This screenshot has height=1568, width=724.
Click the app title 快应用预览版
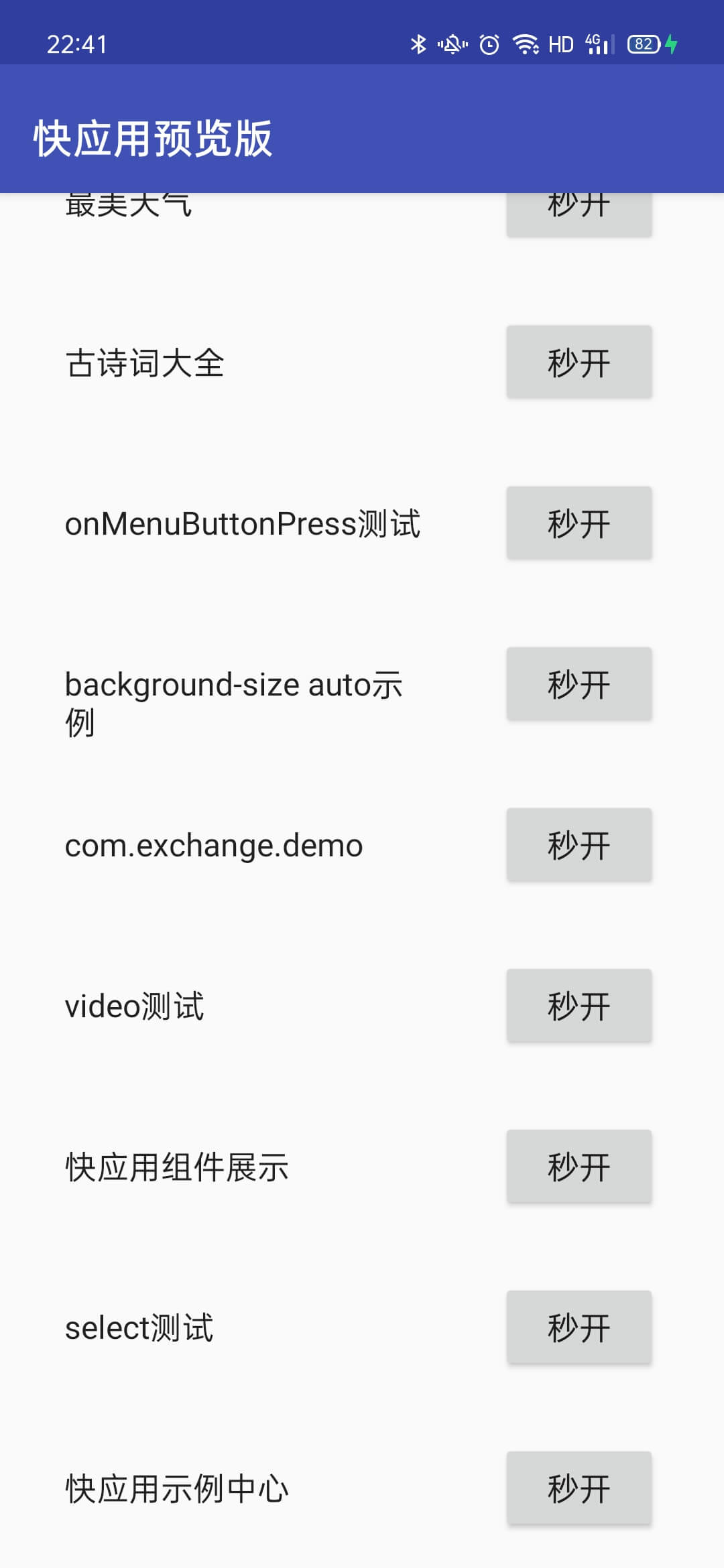(153, 137)
